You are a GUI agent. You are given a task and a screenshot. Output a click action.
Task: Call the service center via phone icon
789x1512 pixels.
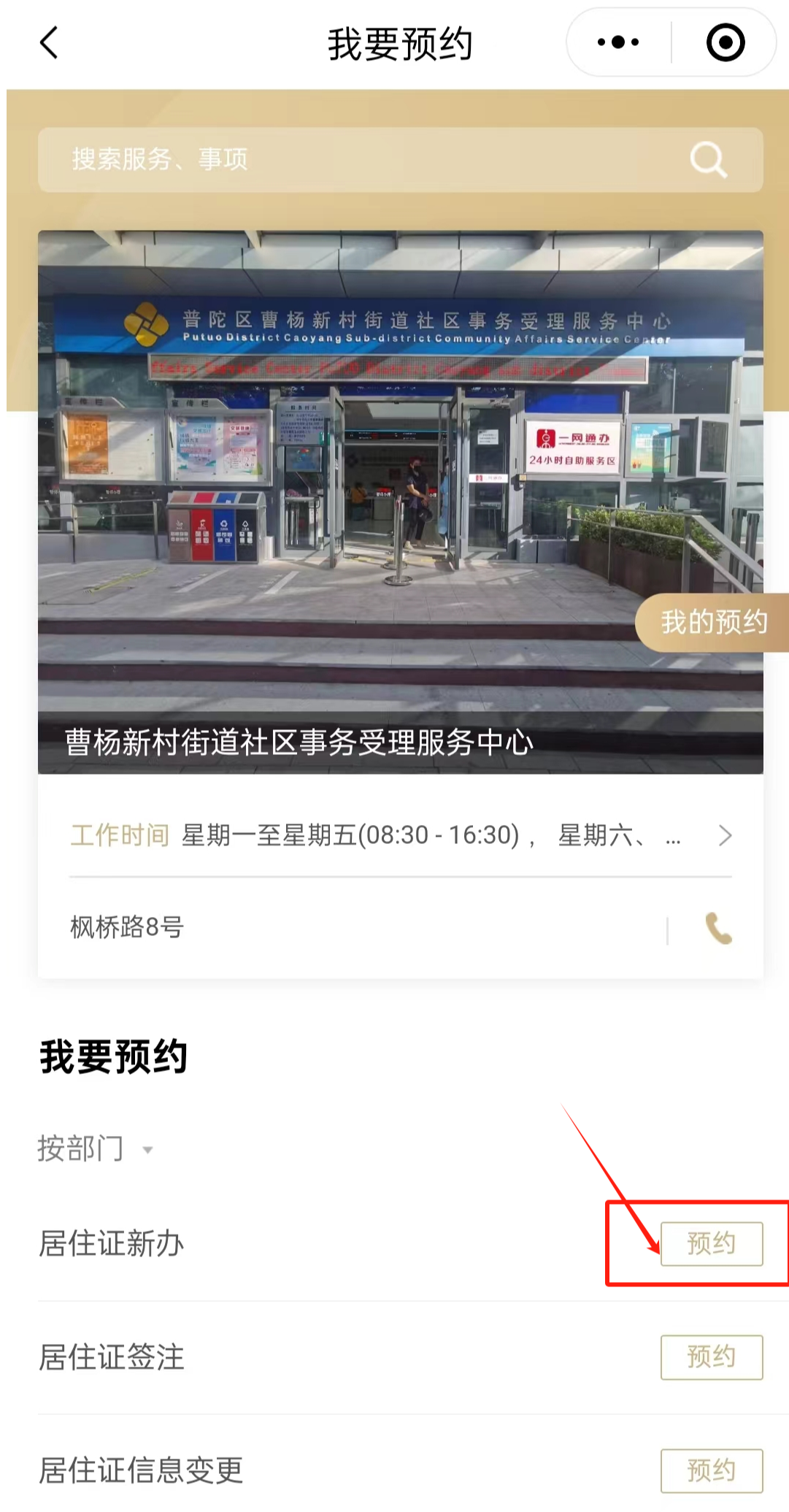718,929
